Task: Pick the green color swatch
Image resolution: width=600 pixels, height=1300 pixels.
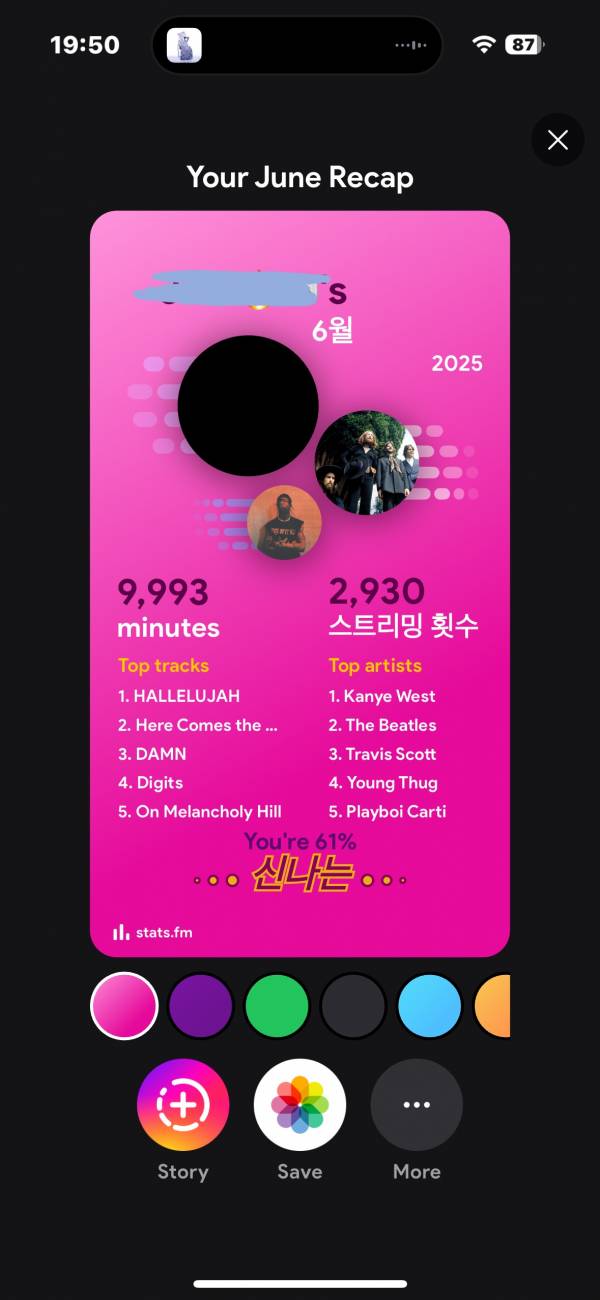Action: tap(277, 1006)
